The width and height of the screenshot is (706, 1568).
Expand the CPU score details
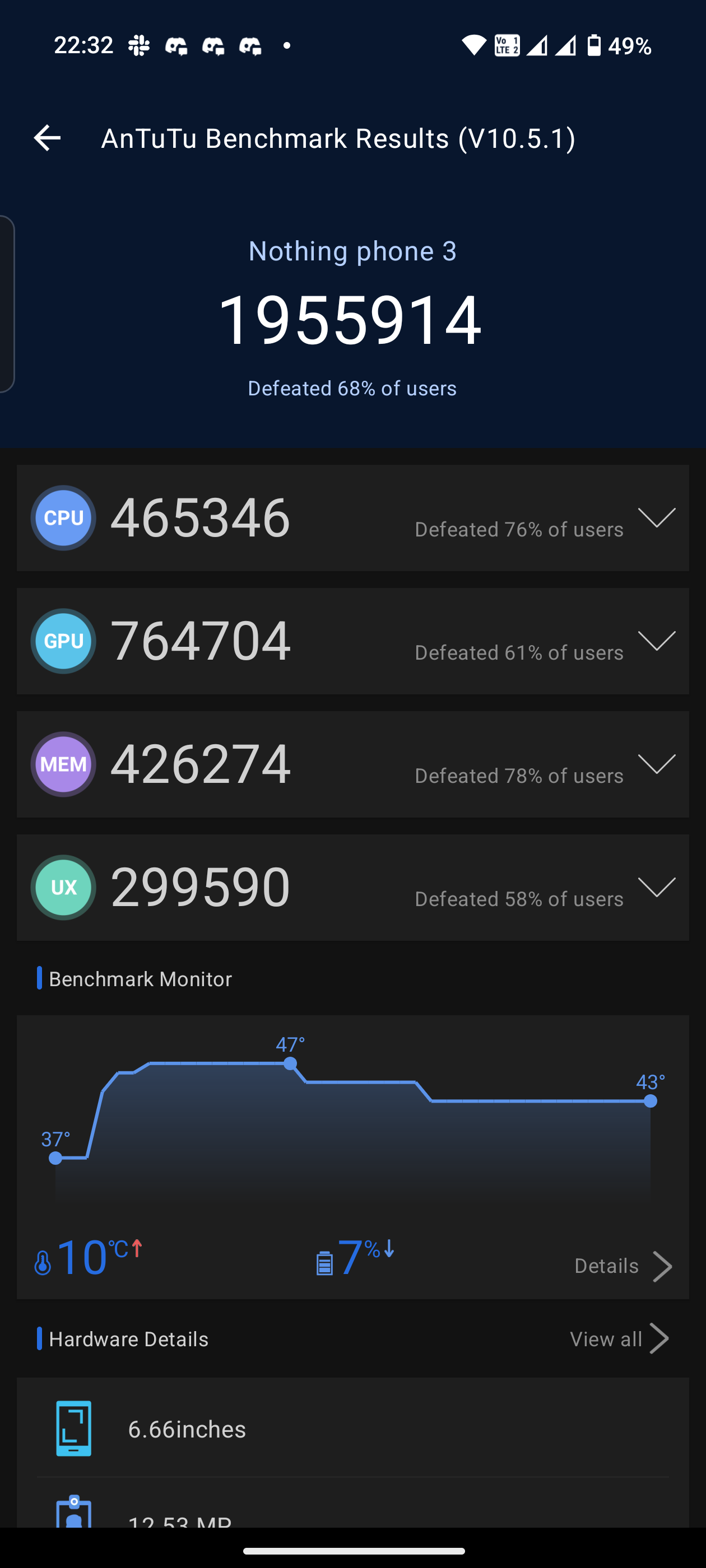click(x=656, y=518)
